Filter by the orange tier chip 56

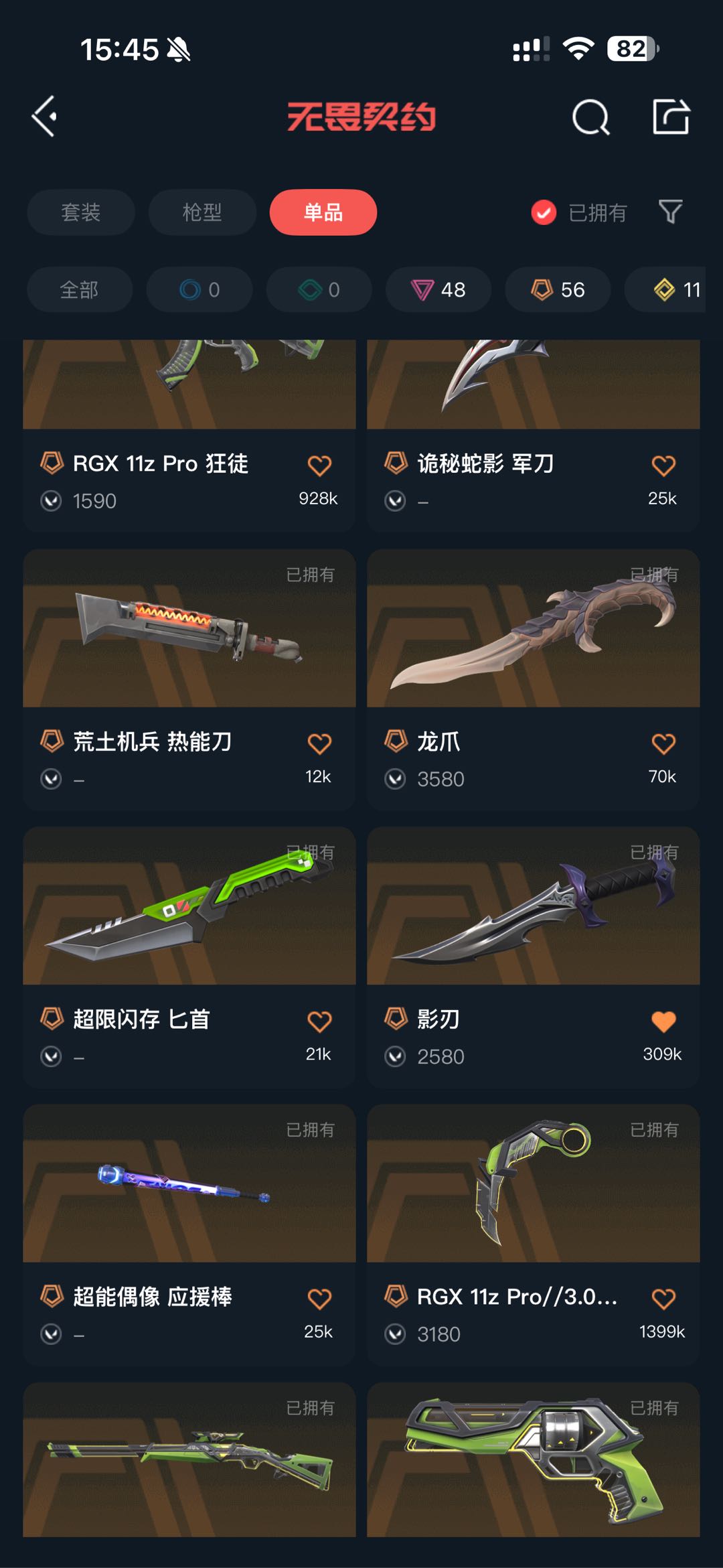[x=558, y=289]
